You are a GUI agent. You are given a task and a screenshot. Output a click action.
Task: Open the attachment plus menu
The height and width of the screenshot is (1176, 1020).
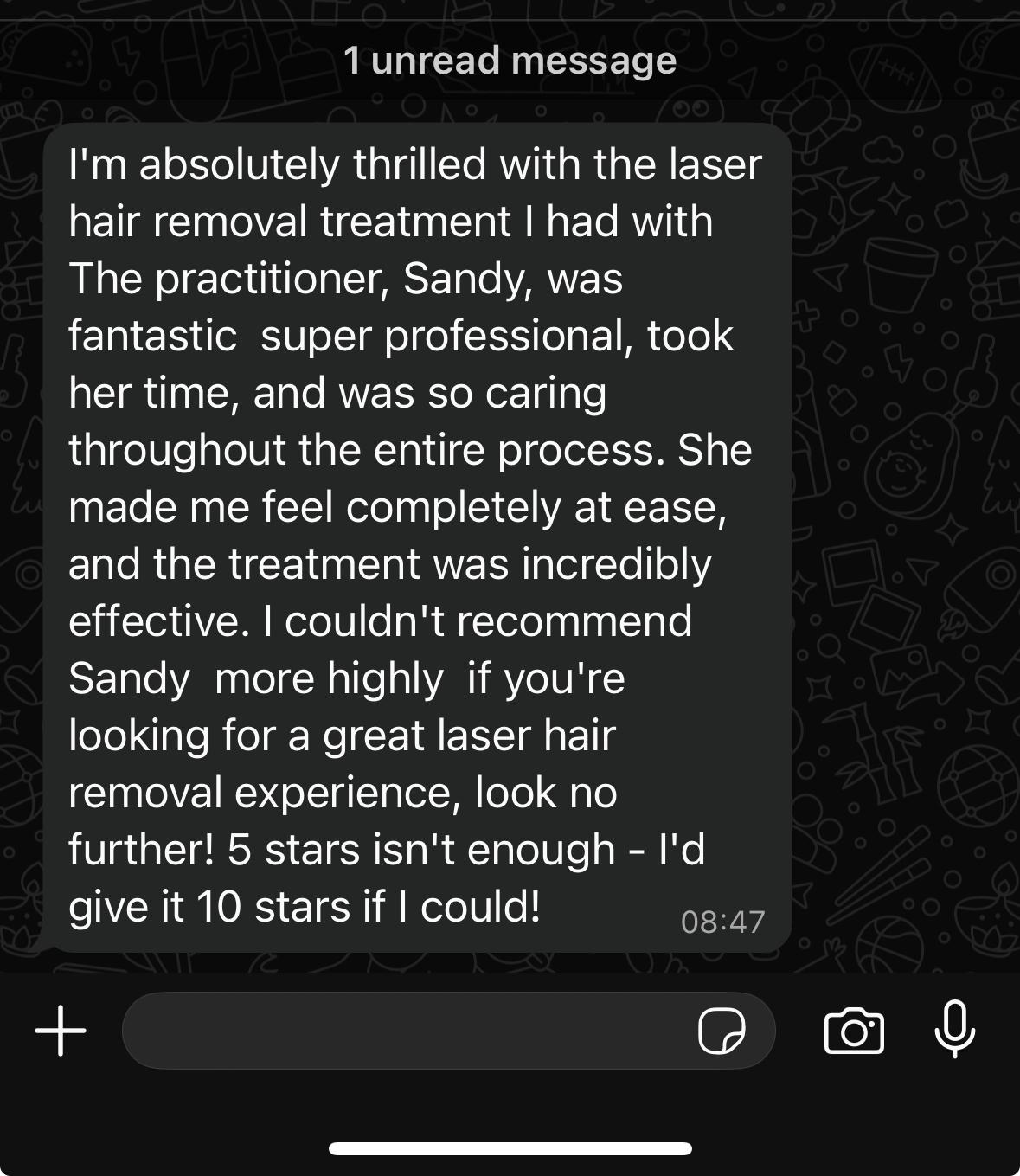pos(61,1031)
